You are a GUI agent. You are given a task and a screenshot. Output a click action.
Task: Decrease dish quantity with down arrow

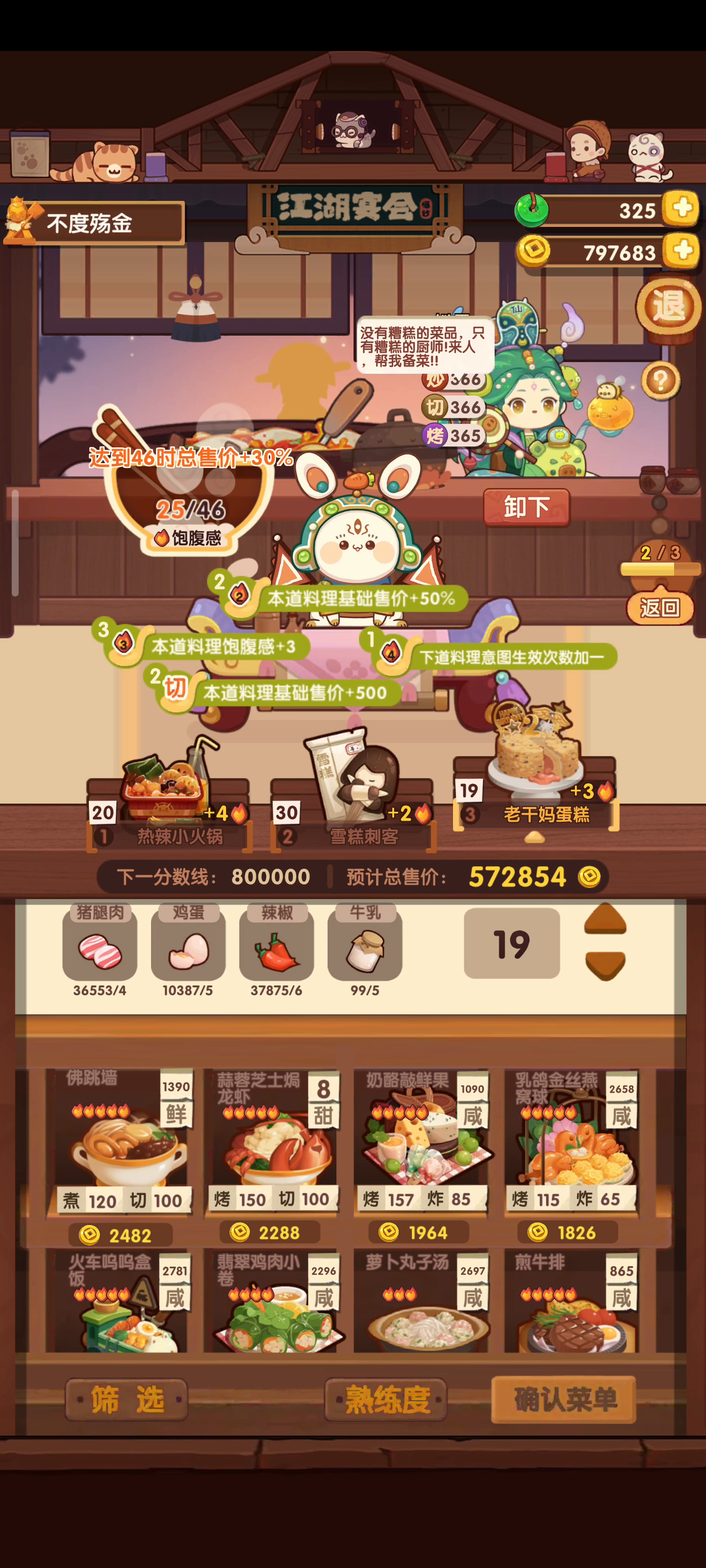coord(605,966)
